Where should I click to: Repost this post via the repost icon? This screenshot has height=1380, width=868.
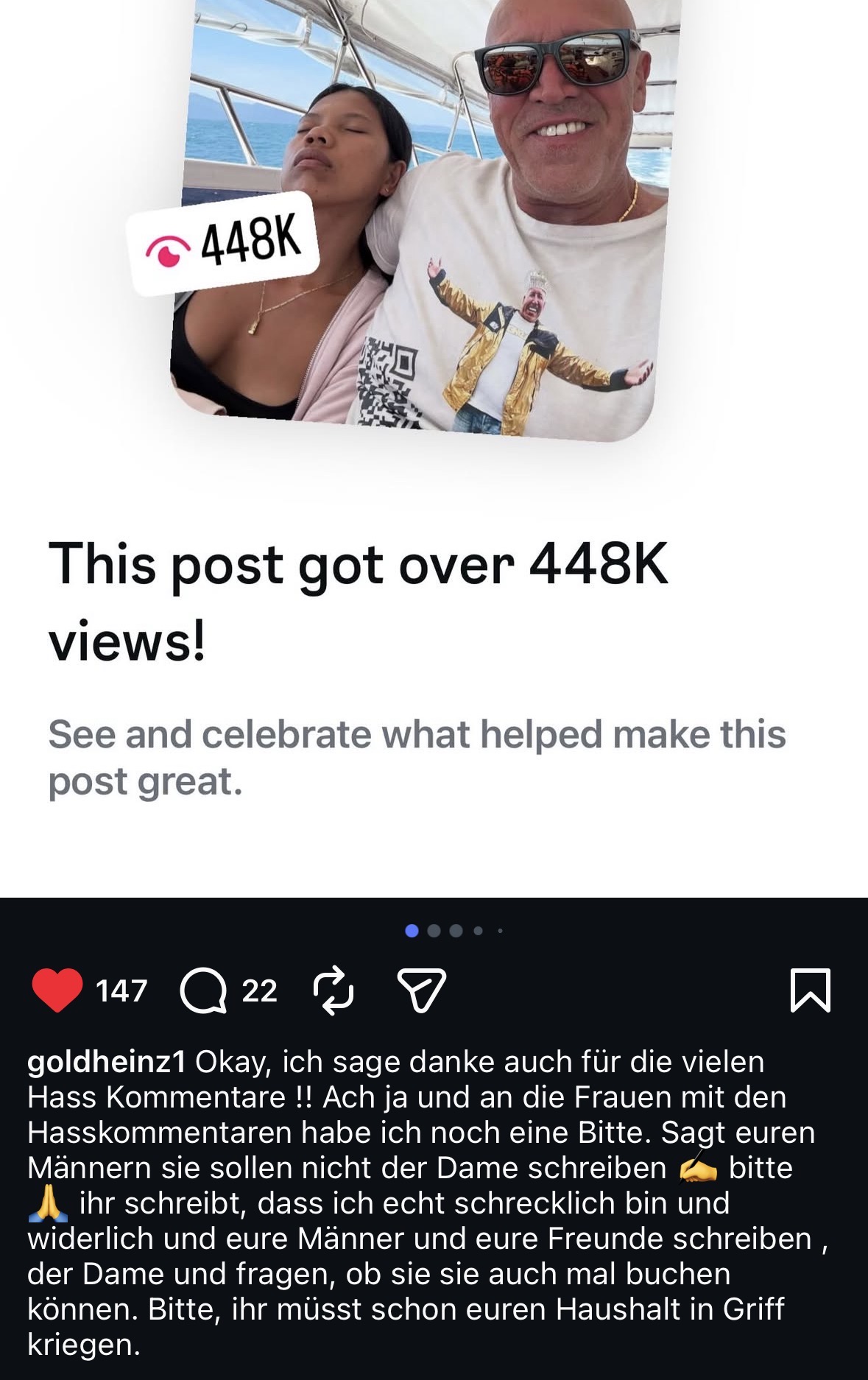click(334, 990)
